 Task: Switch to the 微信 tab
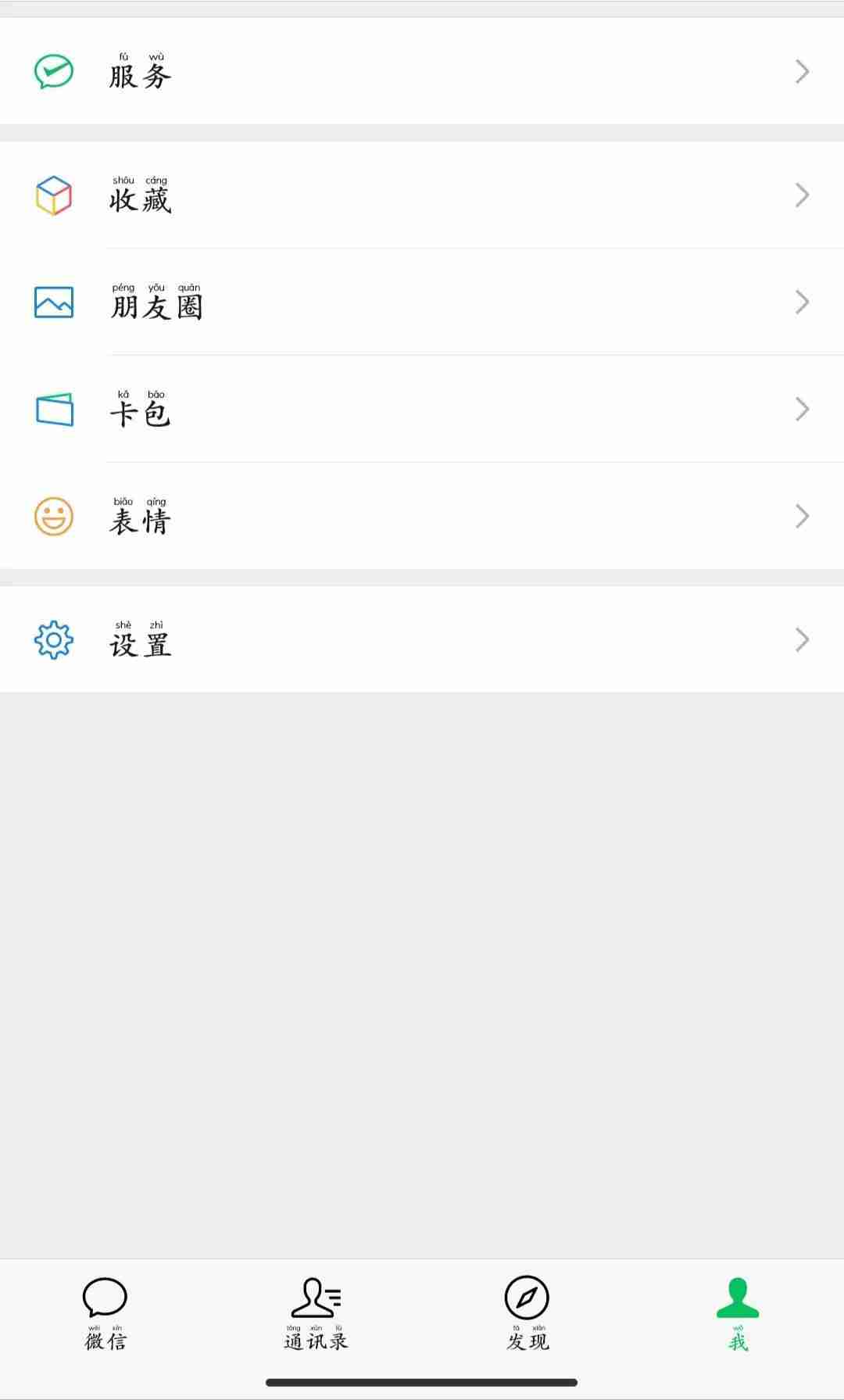point(107,1316)
